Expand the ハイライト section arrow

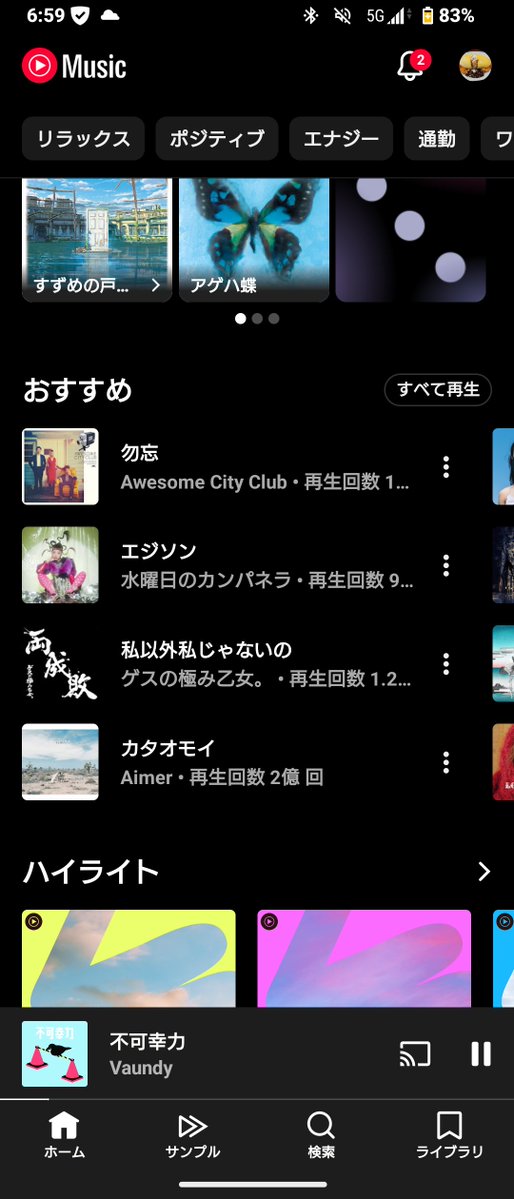(483, 872)
